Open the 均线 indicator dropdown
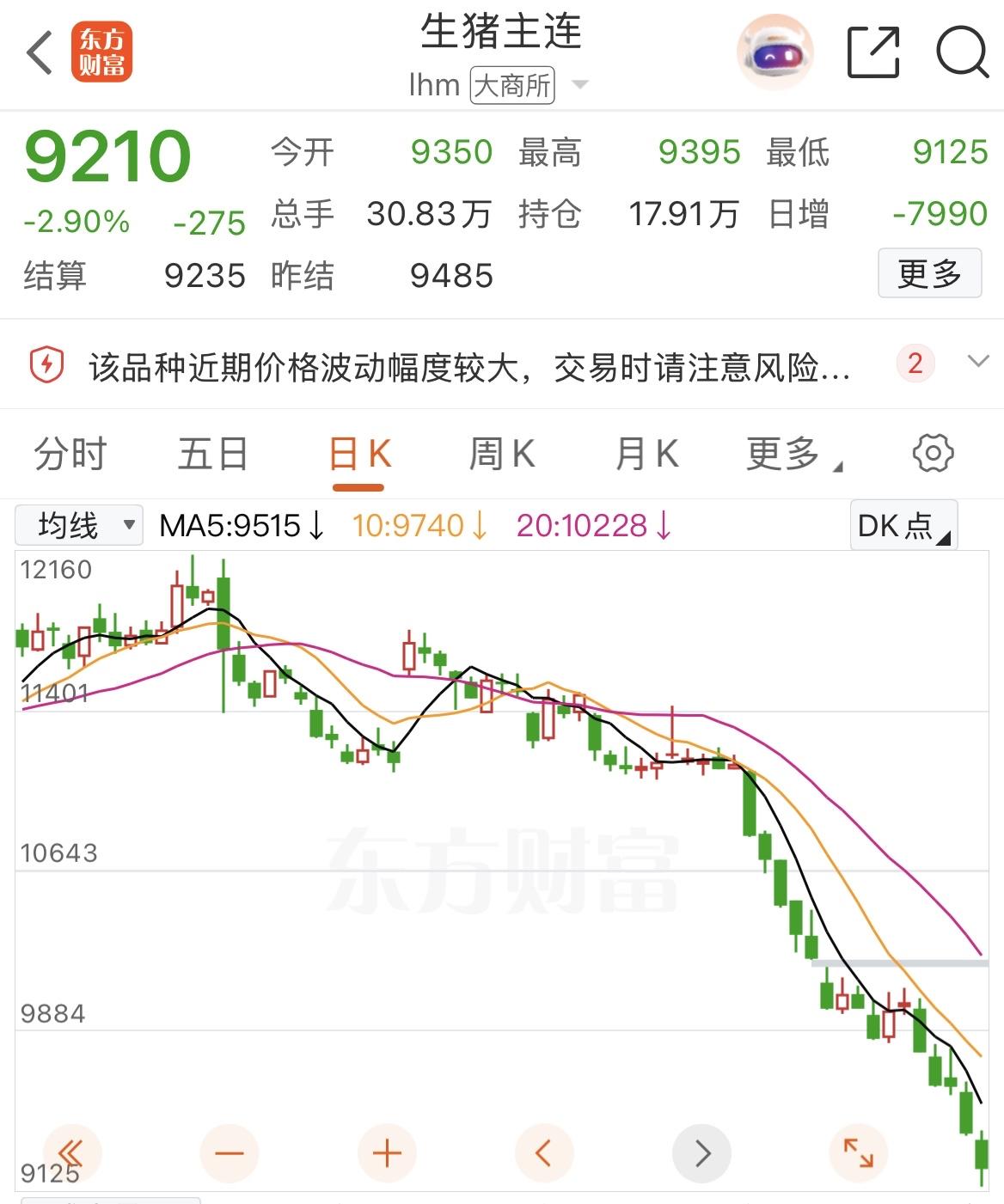This screenshot has height=1204, width=1004. pyautogui.click(x=77, y=525)
